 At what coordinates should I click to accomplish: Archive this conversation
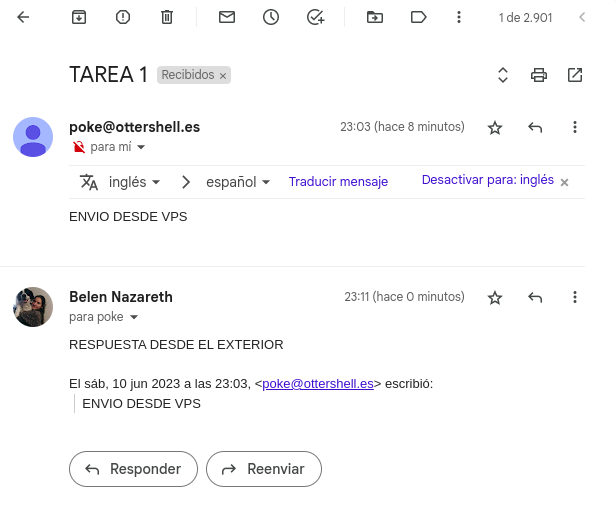[x=79, y=17]
